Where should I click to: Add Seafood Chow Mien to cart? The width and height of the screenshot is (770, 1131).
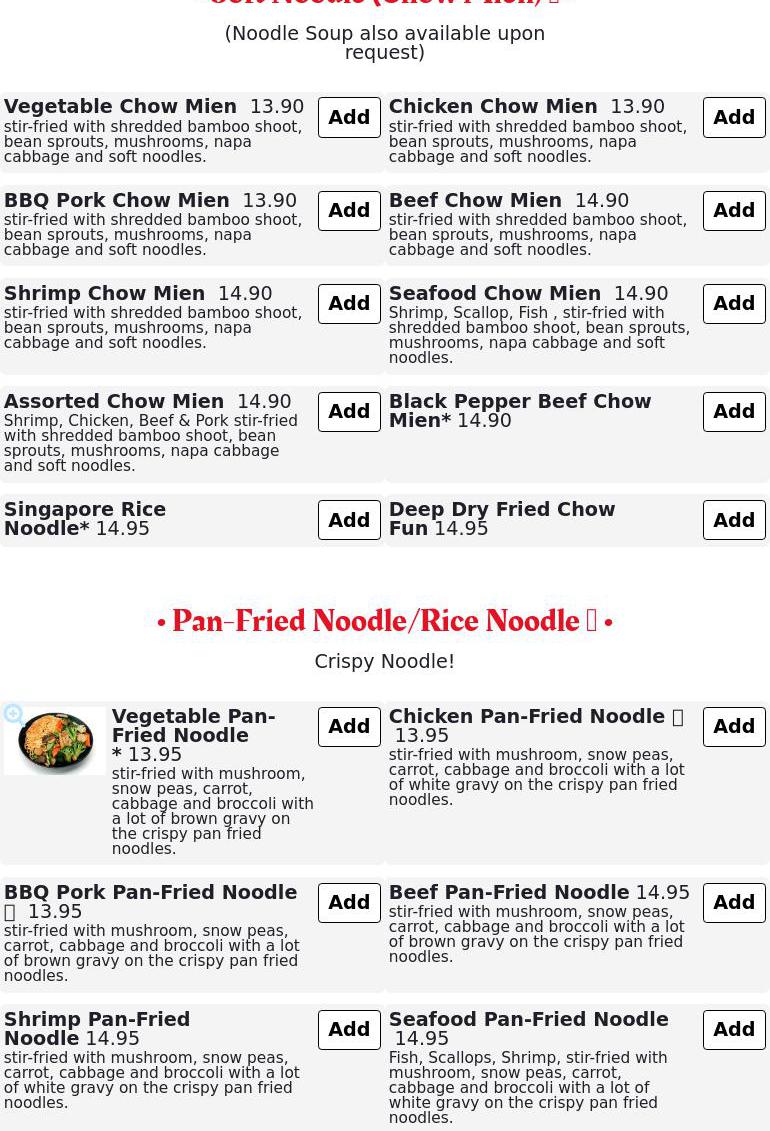click(x=734, y=304)
